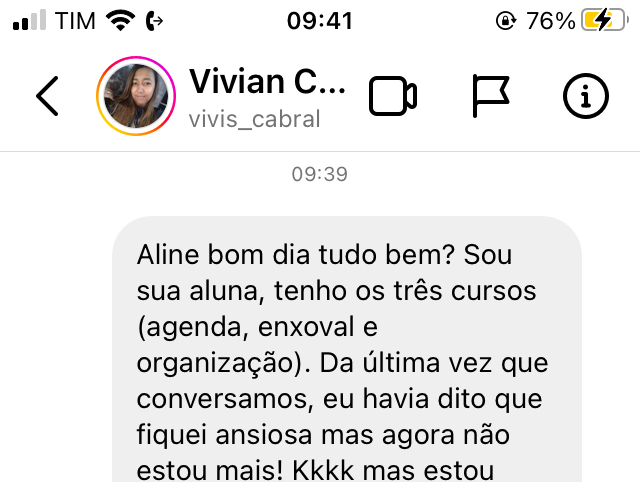Open Vivian's story from her profile picture
This screenshot has height=482, width=640.
pos(135,96)
